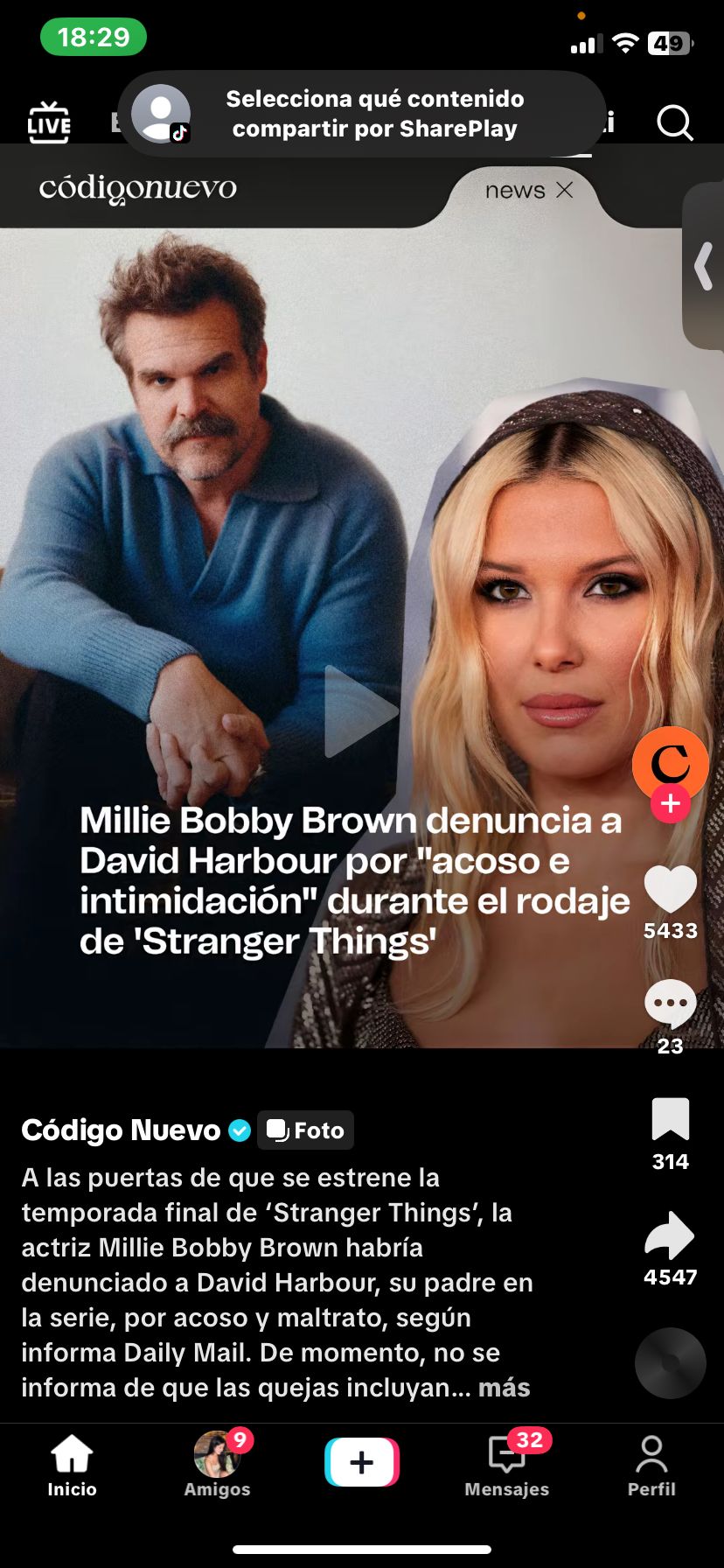Open Código Nuevo's profile avatar
This screenshot has width=724, height=1568.
(670, 763)
